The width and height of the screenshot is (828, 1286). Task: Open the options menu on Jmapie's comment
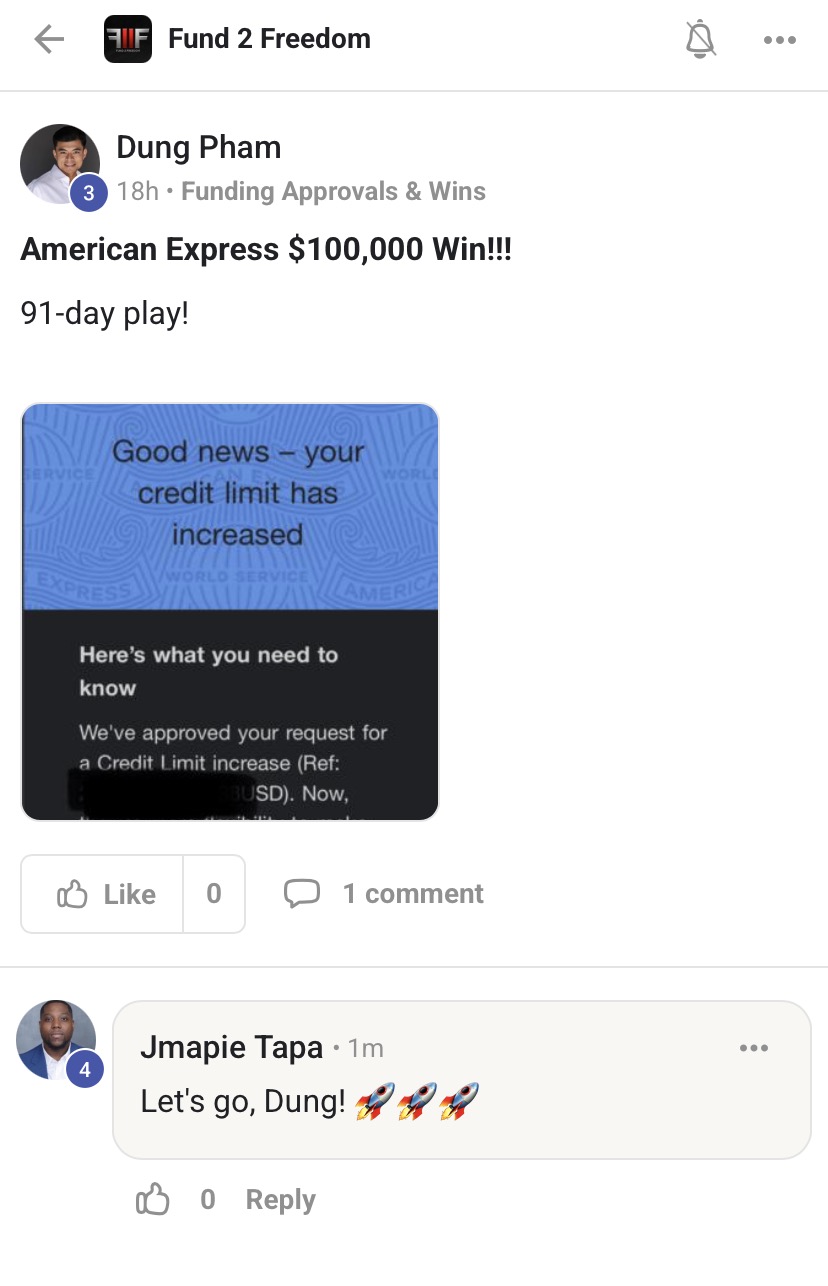click(x=753, y=1048)
